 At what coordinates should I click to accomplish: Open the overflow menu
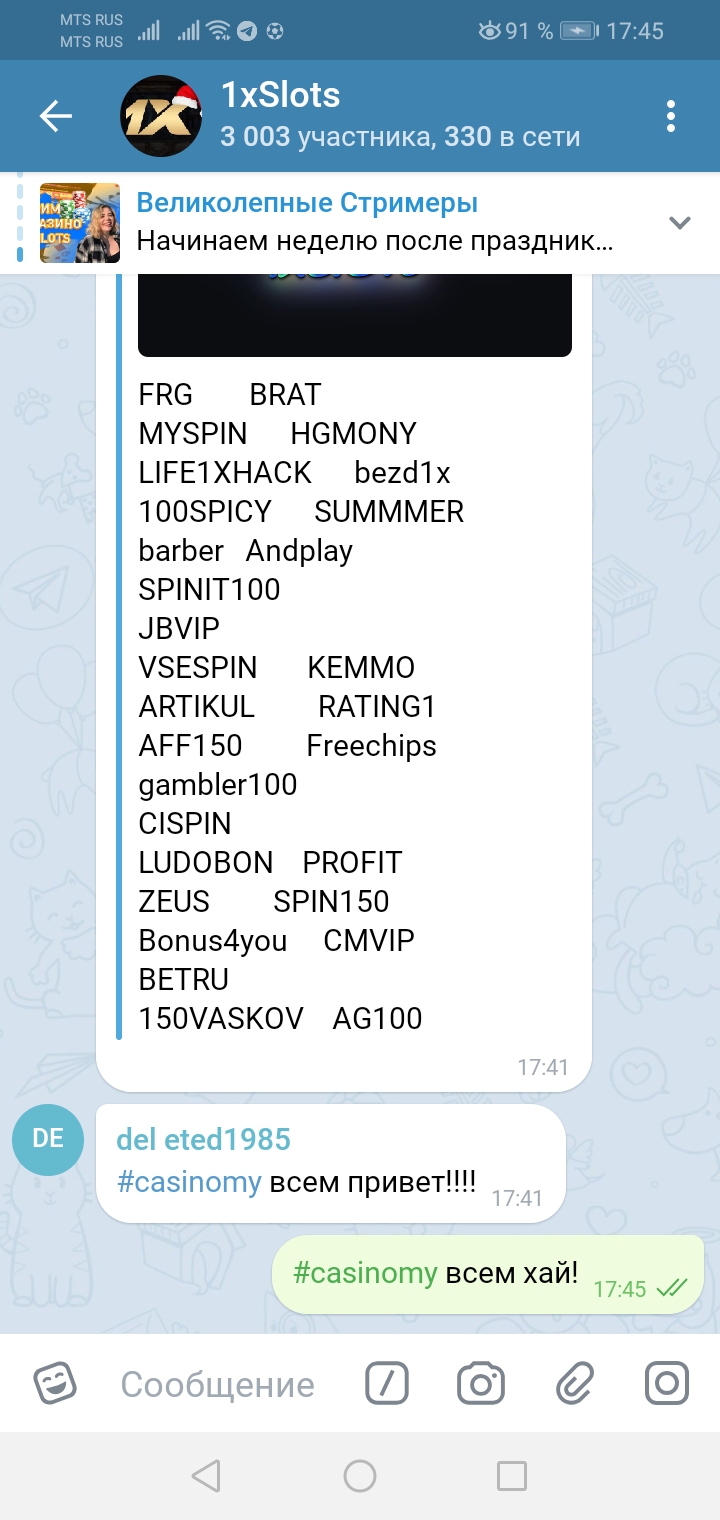(671, 116)
